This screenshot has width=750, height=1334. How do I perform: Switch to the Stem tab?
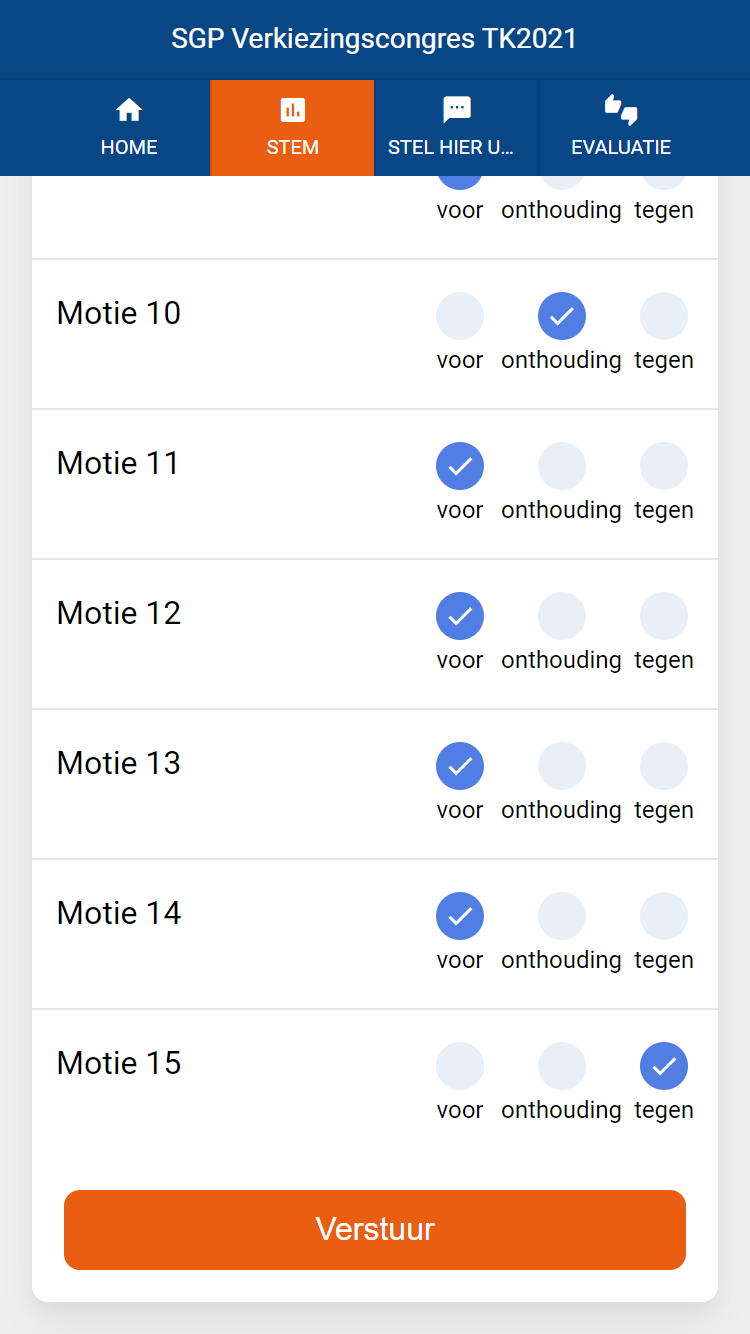click(x=292, y=128)
